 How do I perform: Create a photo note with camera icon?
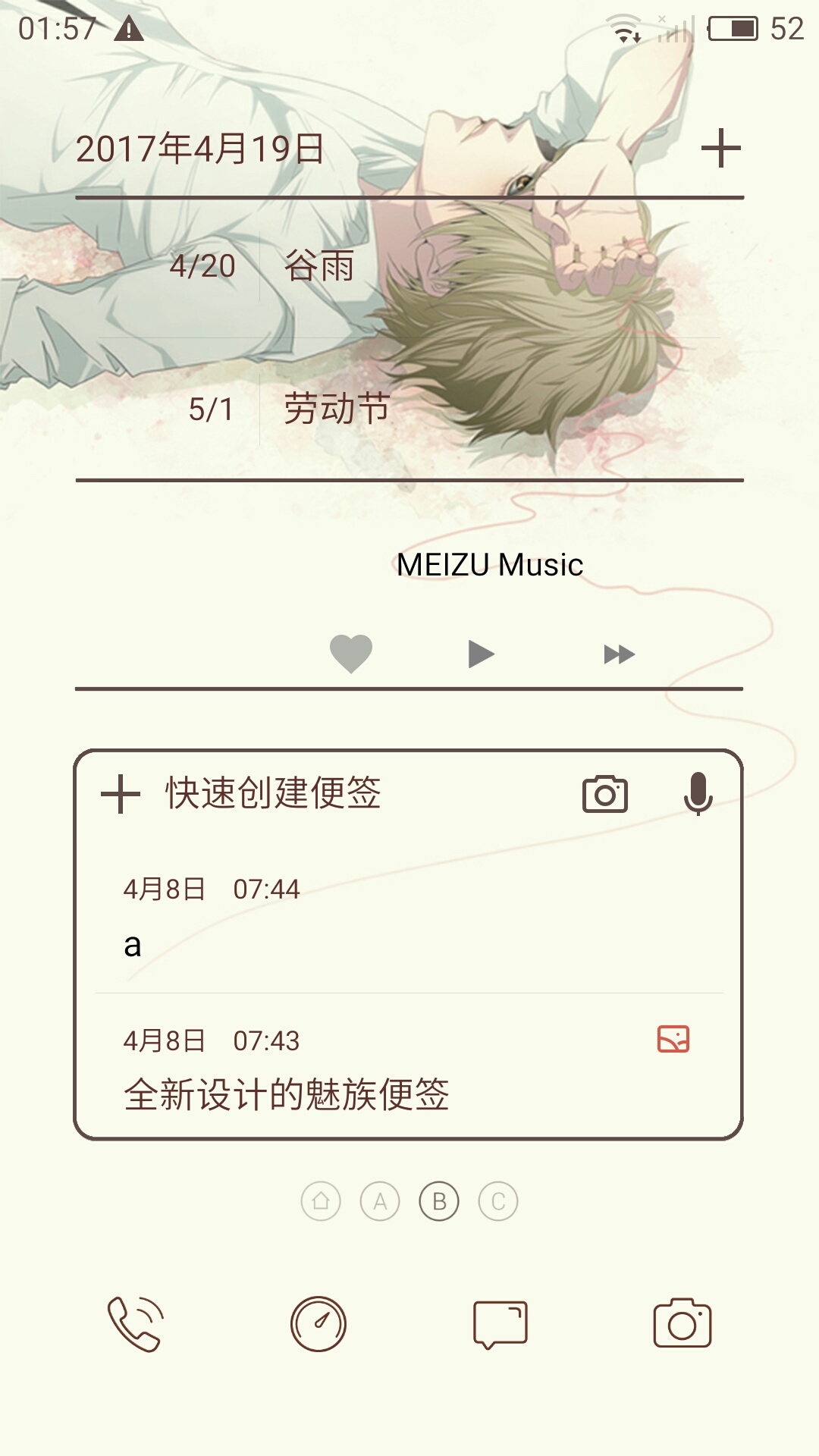click(x=605, y=794)
